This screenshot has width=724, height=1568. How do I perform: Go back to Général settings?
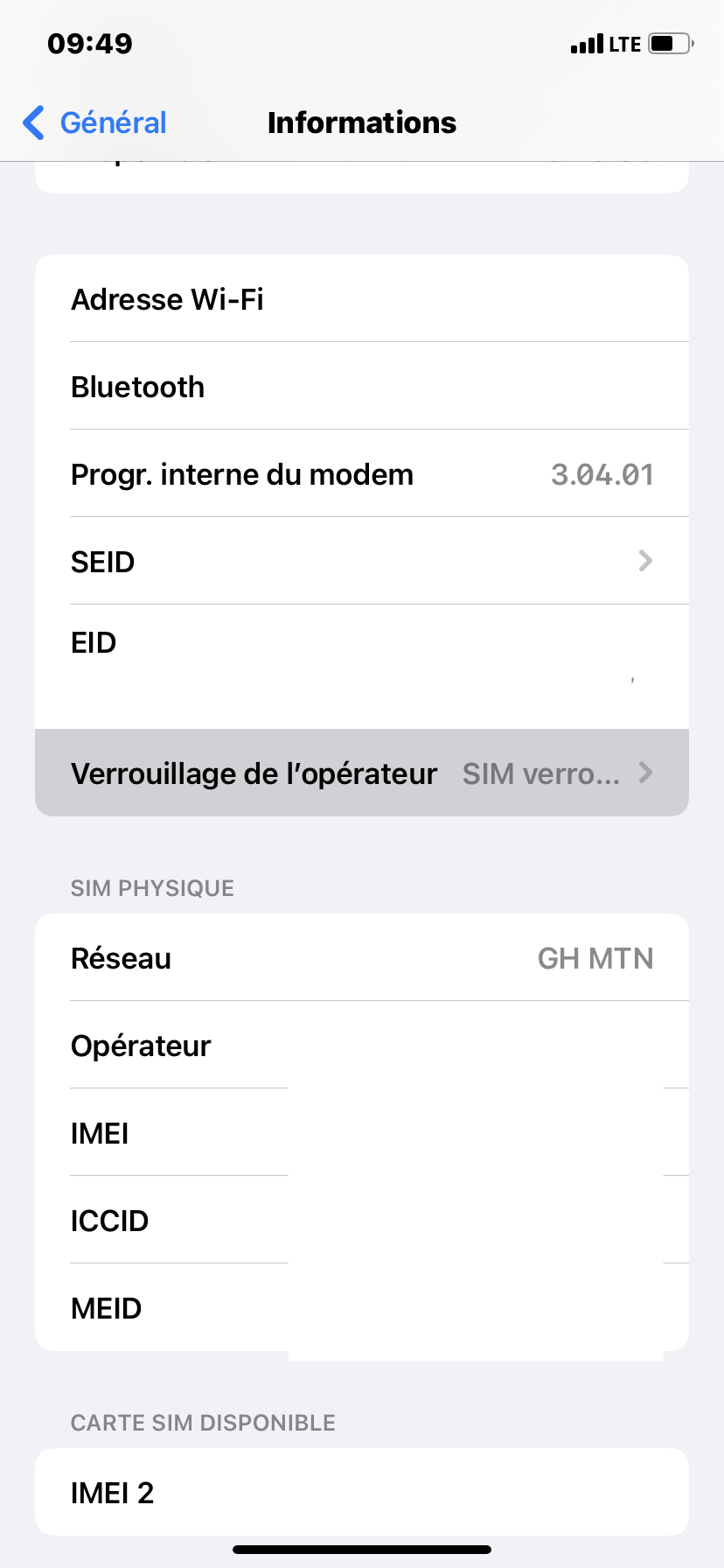coord(94,122)
